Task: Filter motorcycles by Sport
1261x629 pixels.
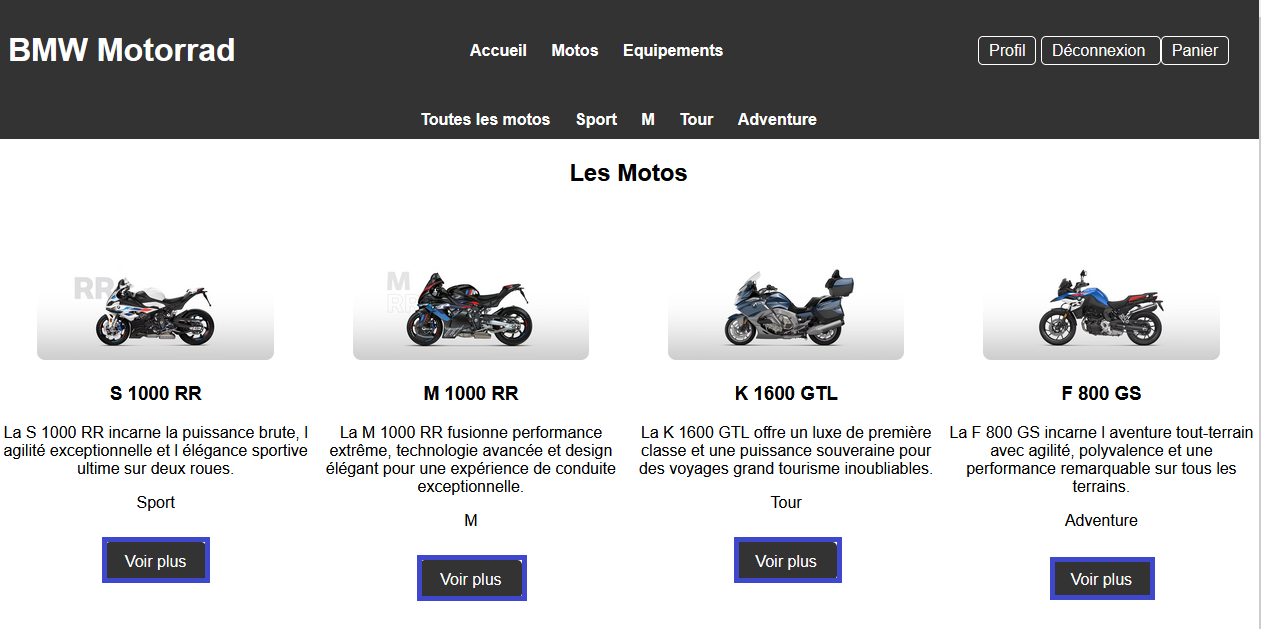Action: pyautogui.click(x=596, y=119)
